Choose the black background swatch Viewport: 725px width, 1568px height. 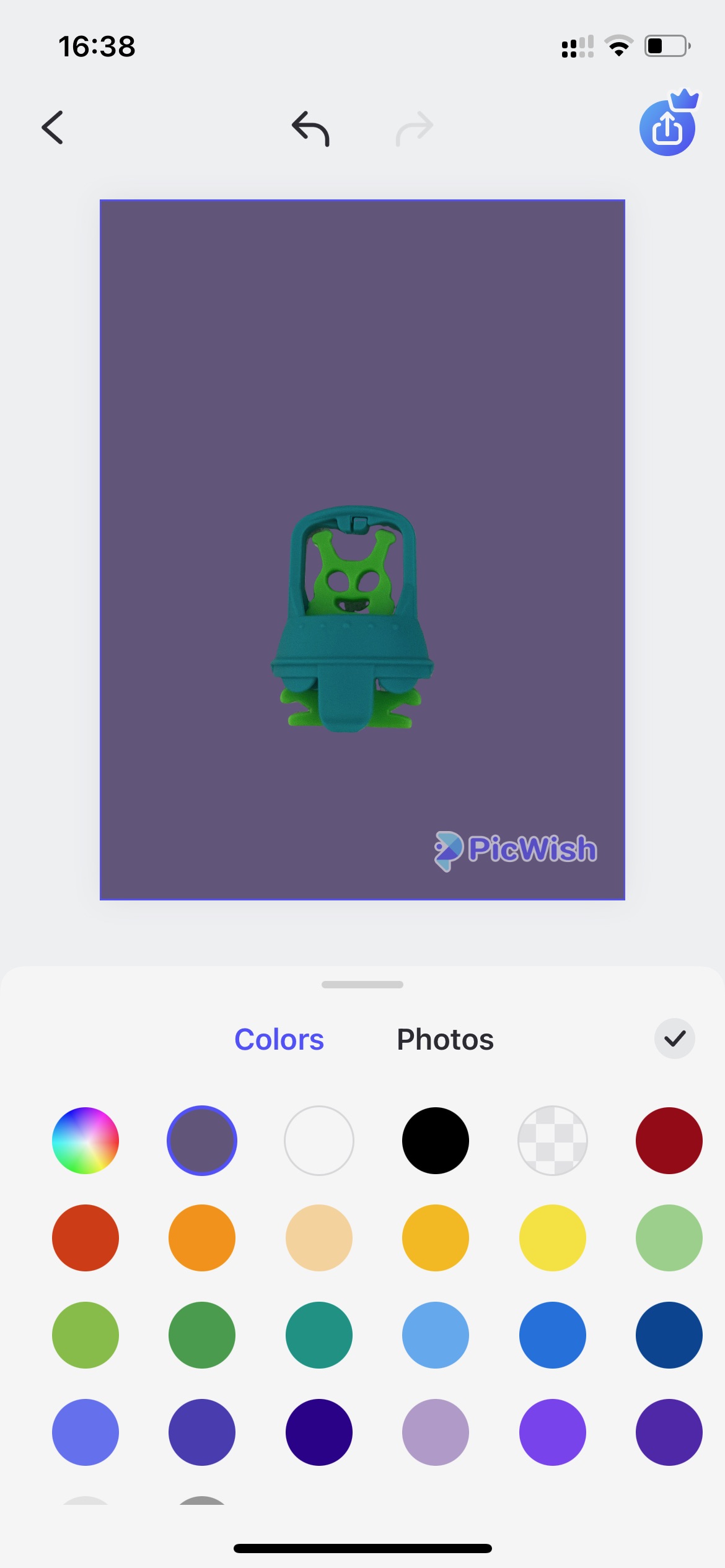coord(436,1141)
